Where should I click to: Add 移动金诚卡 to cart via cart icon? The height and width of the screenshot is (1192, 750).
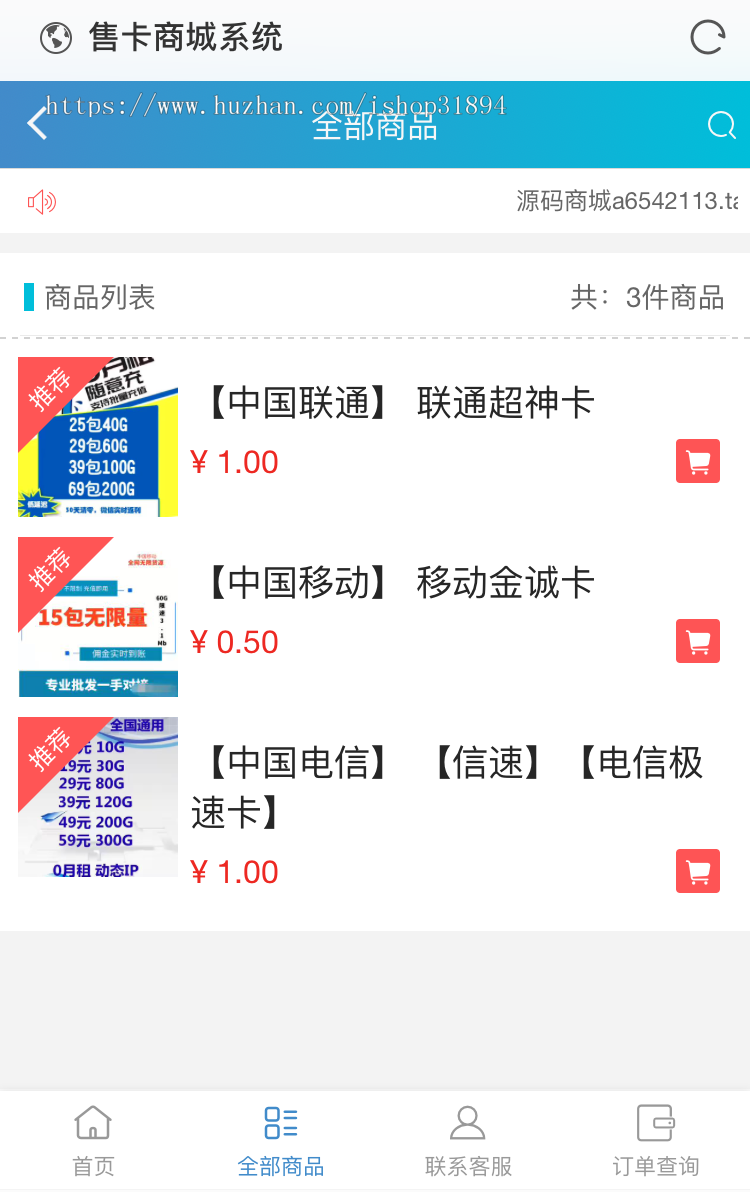coord(697,641)
